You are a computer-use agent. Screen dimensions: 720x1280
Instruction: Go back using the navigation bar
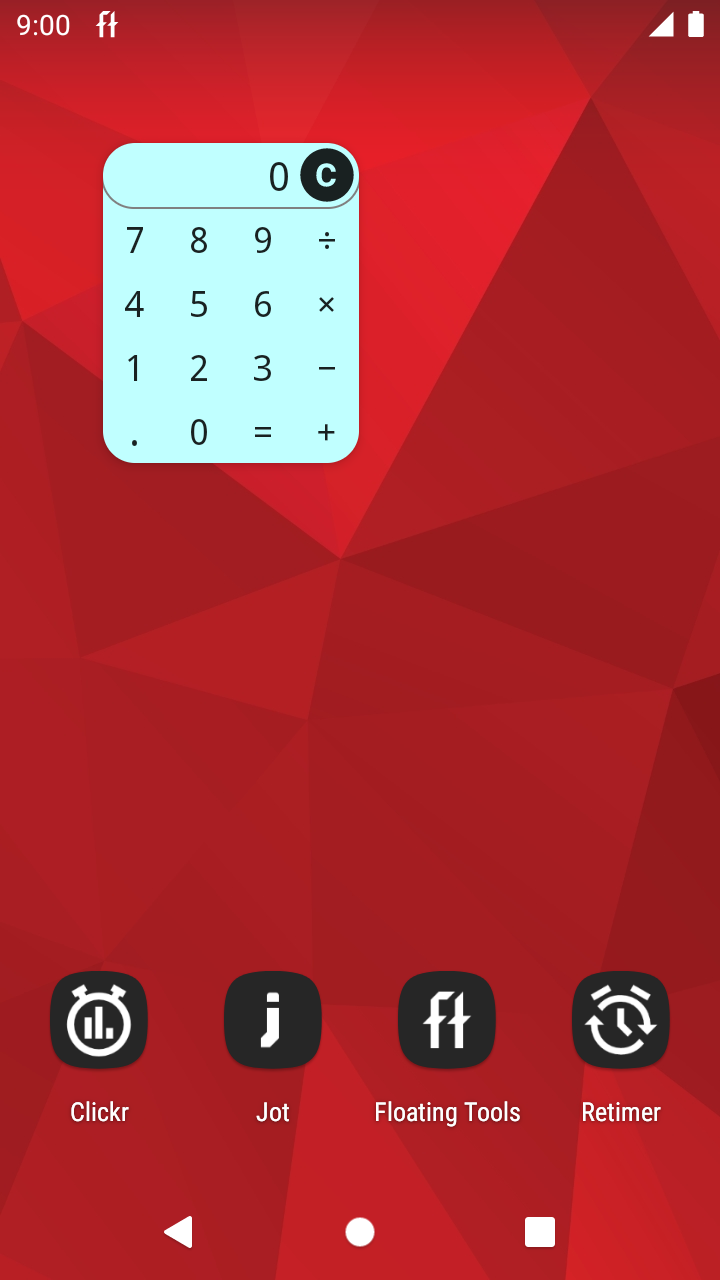click(179, 1232)
